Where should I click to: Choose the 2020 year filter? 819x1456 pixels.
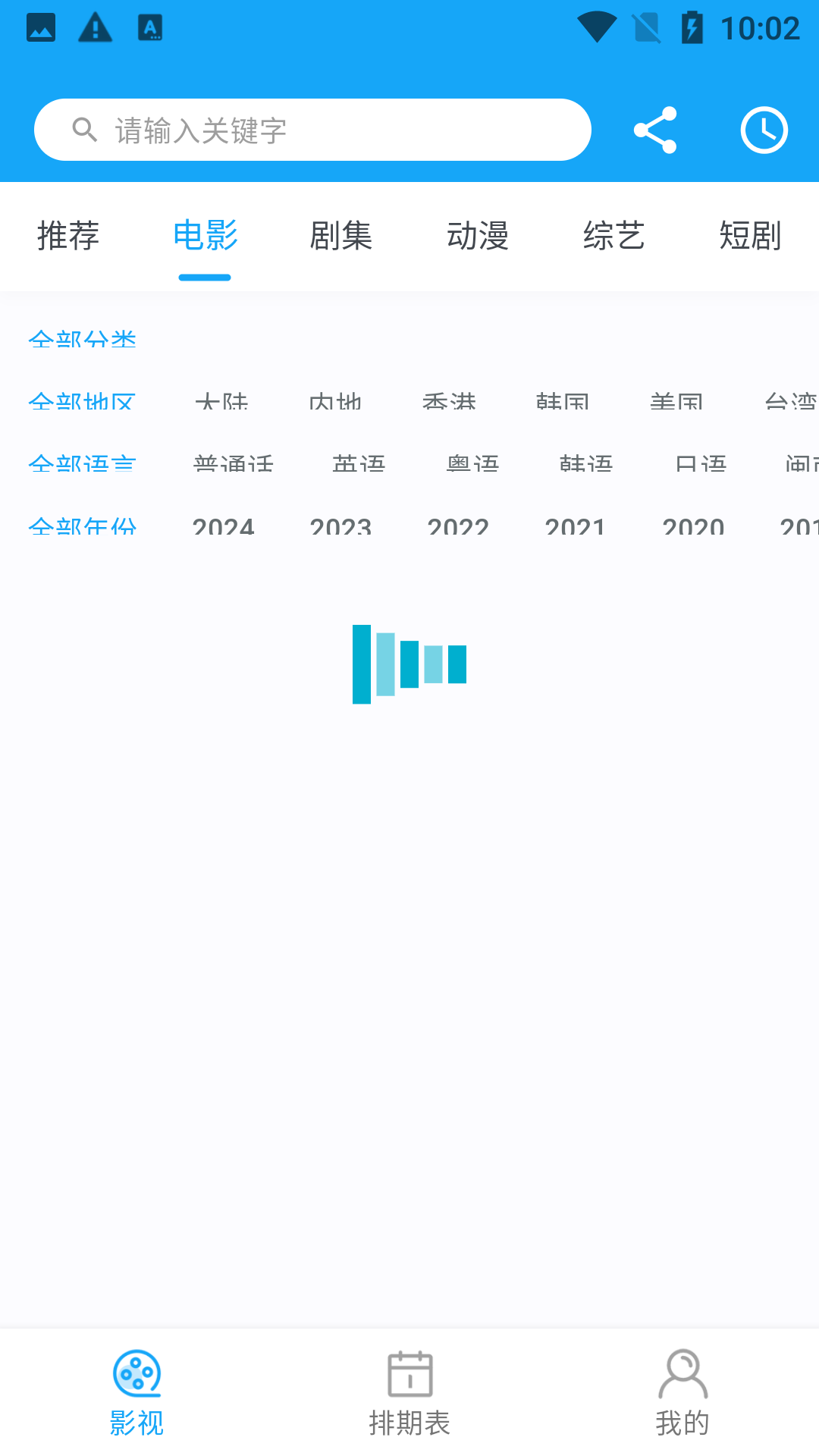[x=693, y=527]
